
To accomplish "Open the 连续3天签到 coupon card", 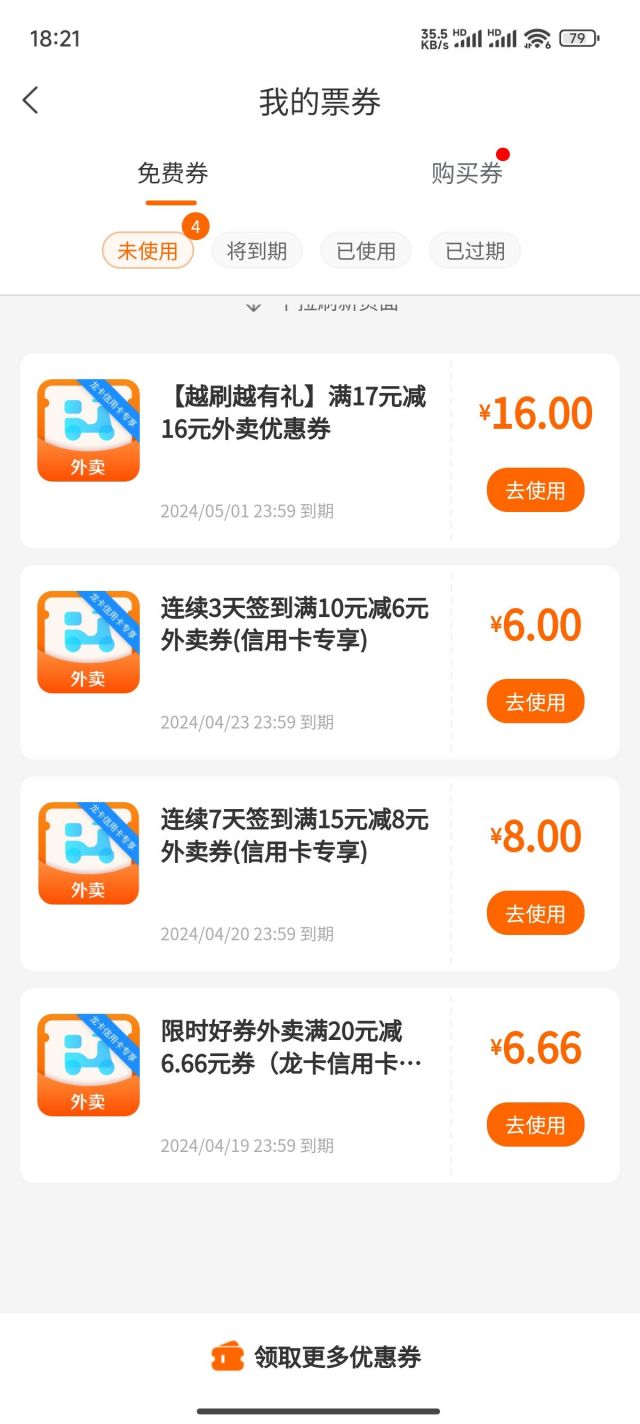I will 320,662.
